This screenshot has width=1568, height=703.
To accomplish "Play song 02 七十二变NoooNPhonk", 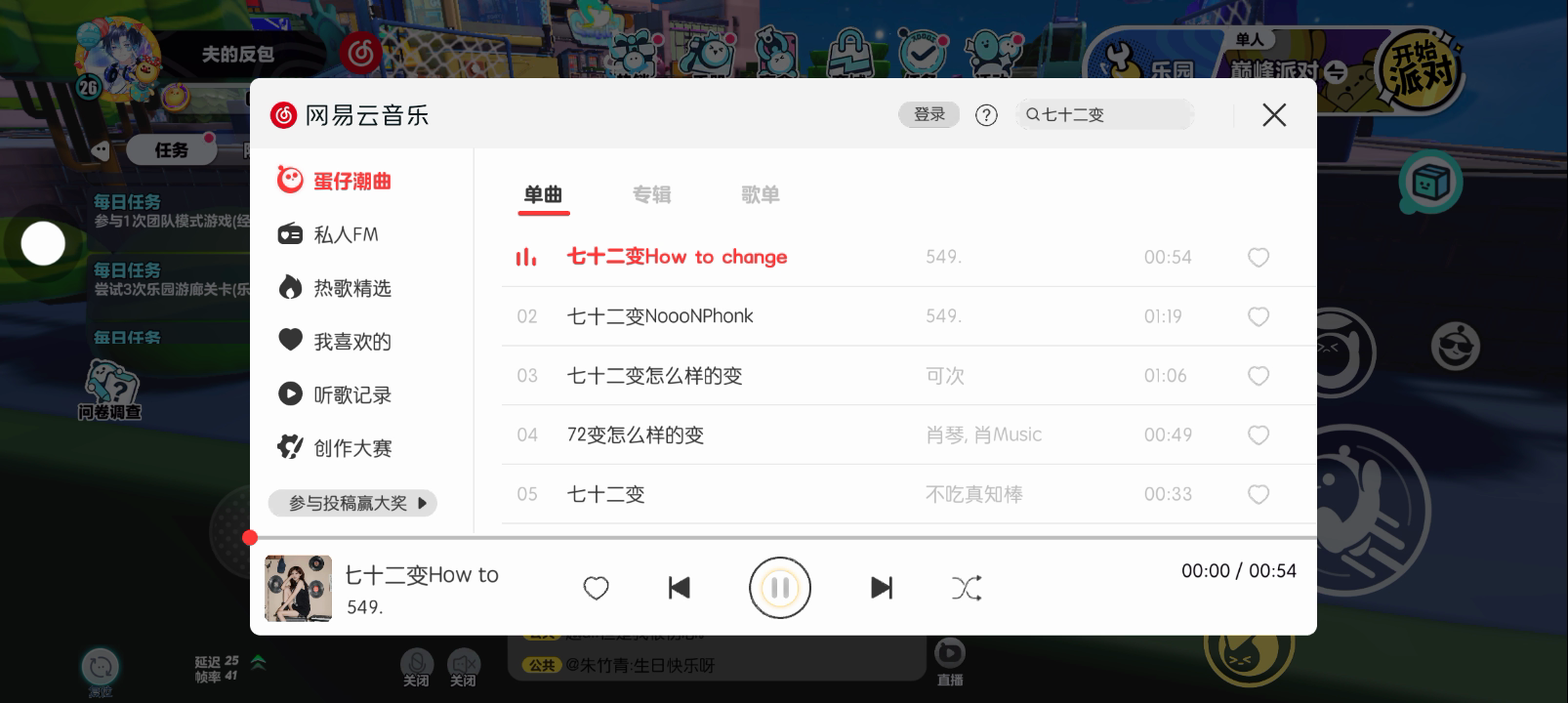I will 660,316.
